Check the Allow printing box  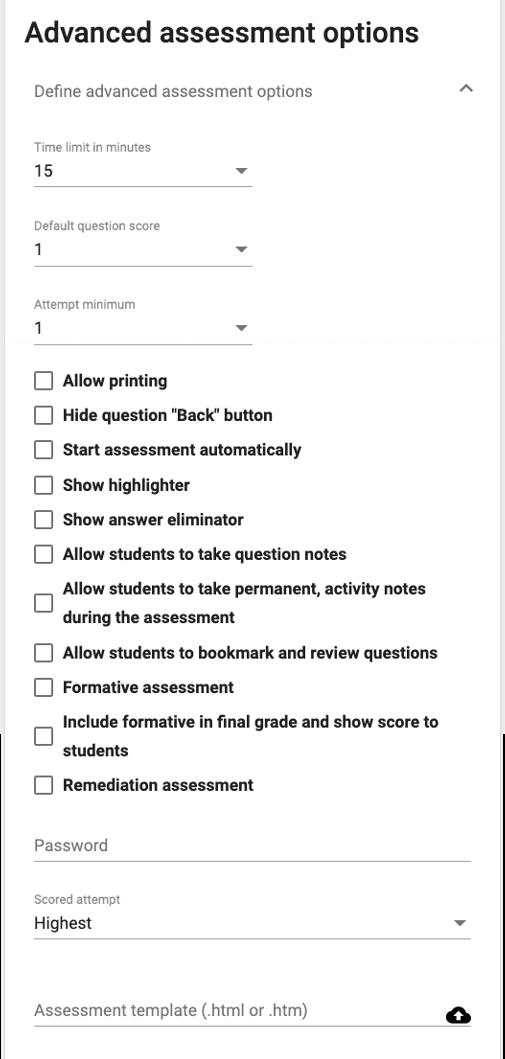(43, 381)
